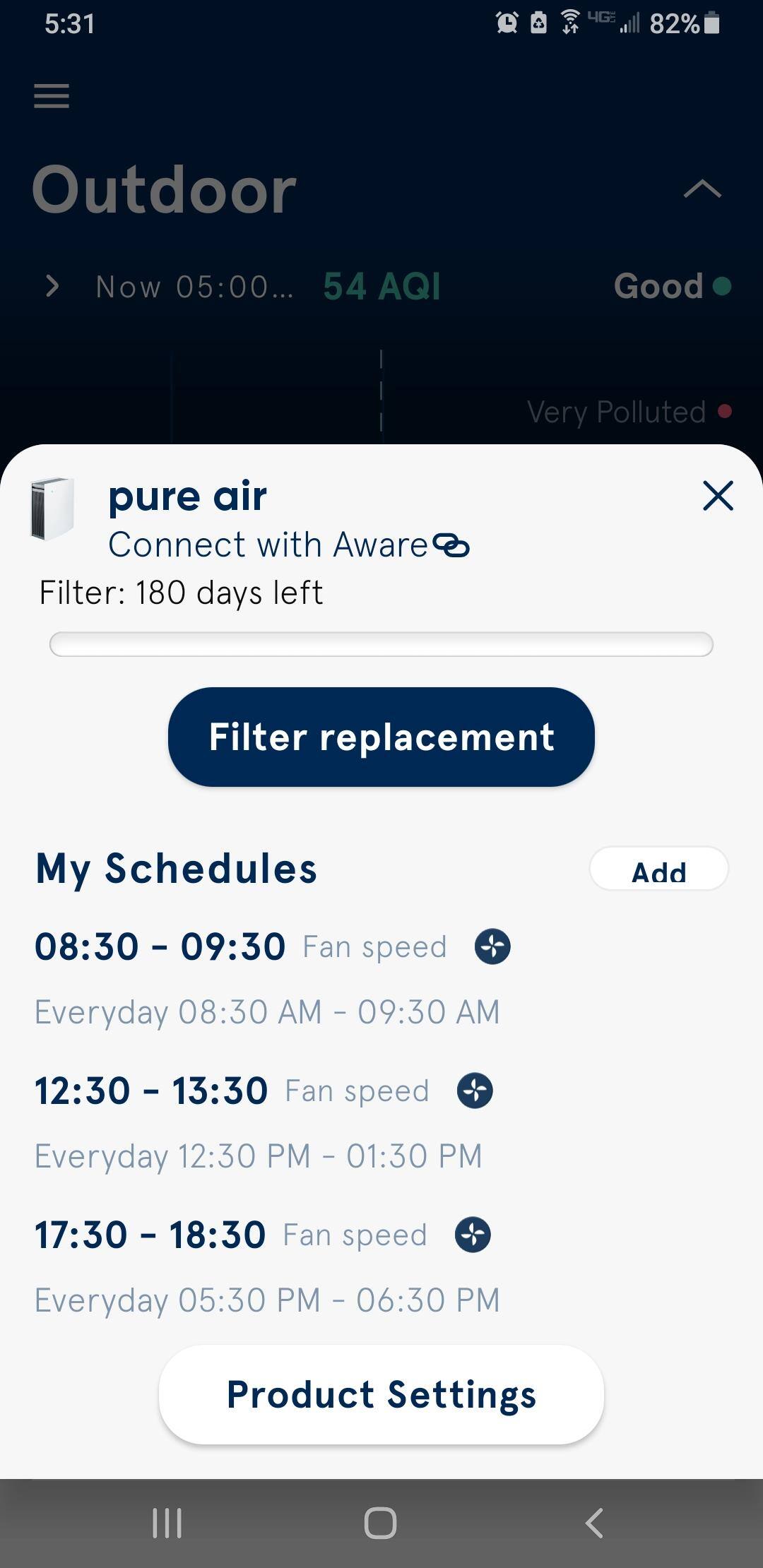The image size is (763, 1568).
Task: Go back using the system back button
Action: 594,1523
